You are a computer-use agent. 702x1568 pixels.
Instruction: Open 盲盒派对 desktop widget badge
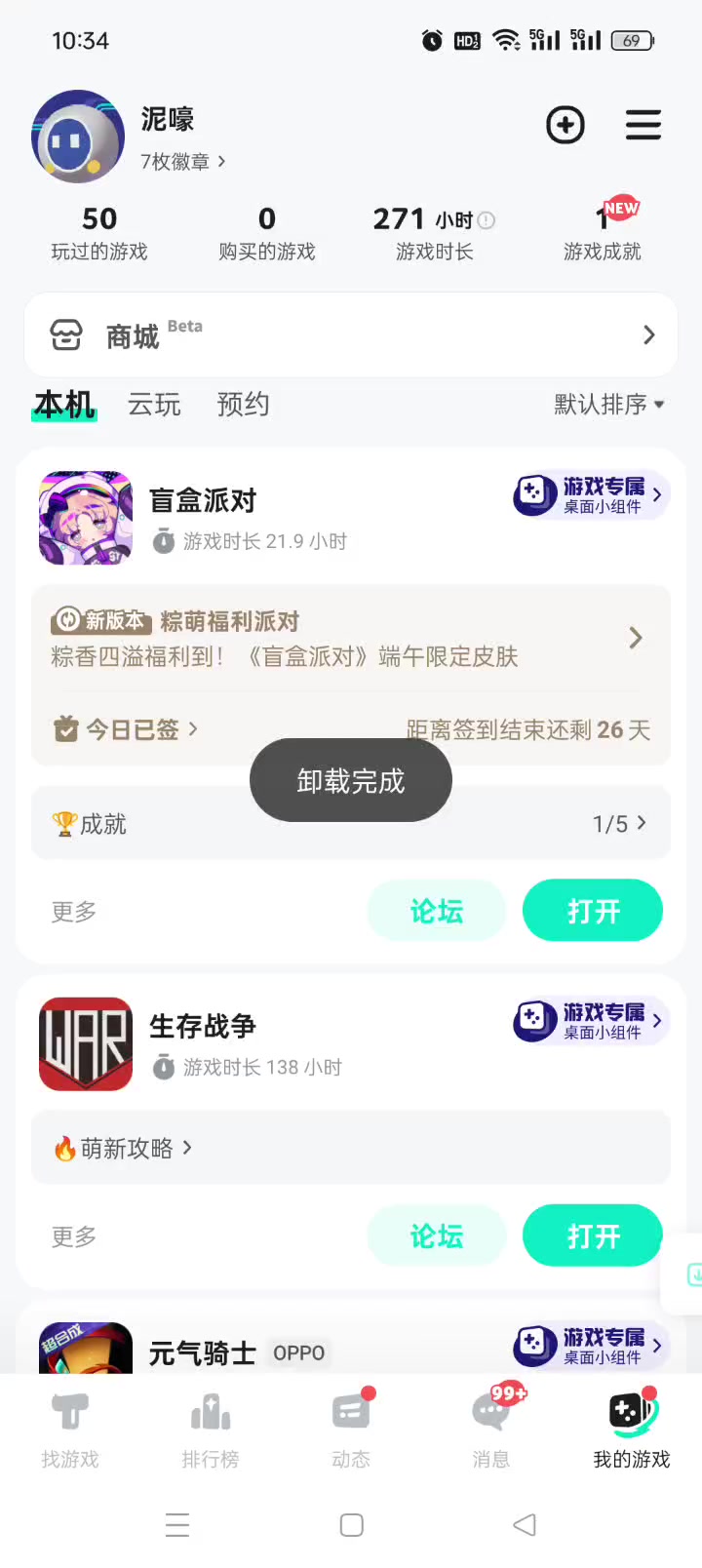[591, 495]
